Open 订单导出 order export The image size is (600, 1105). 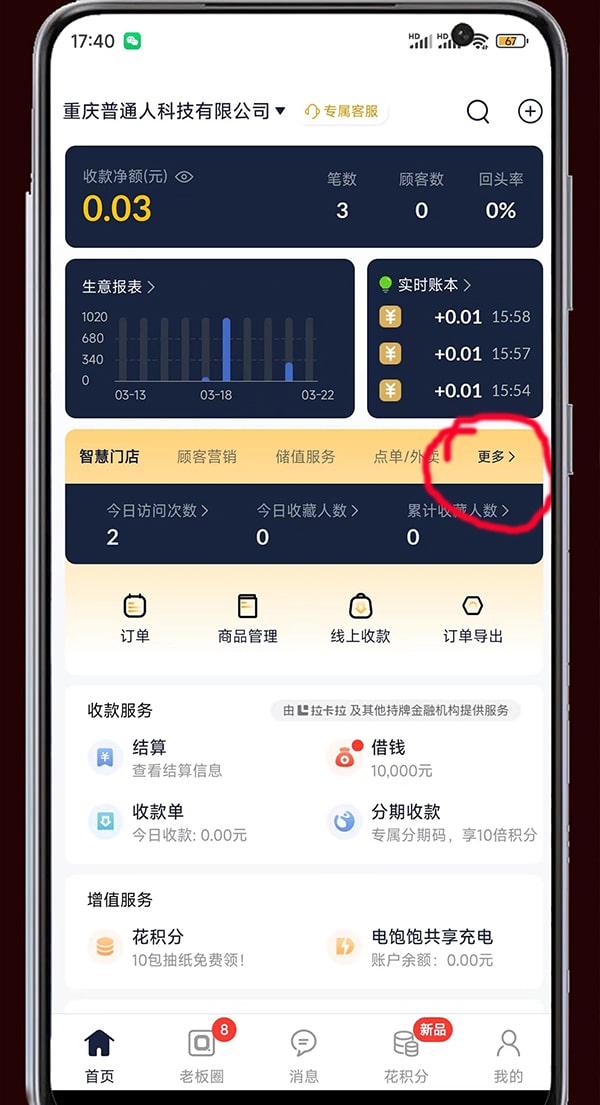tap(473, 618)
